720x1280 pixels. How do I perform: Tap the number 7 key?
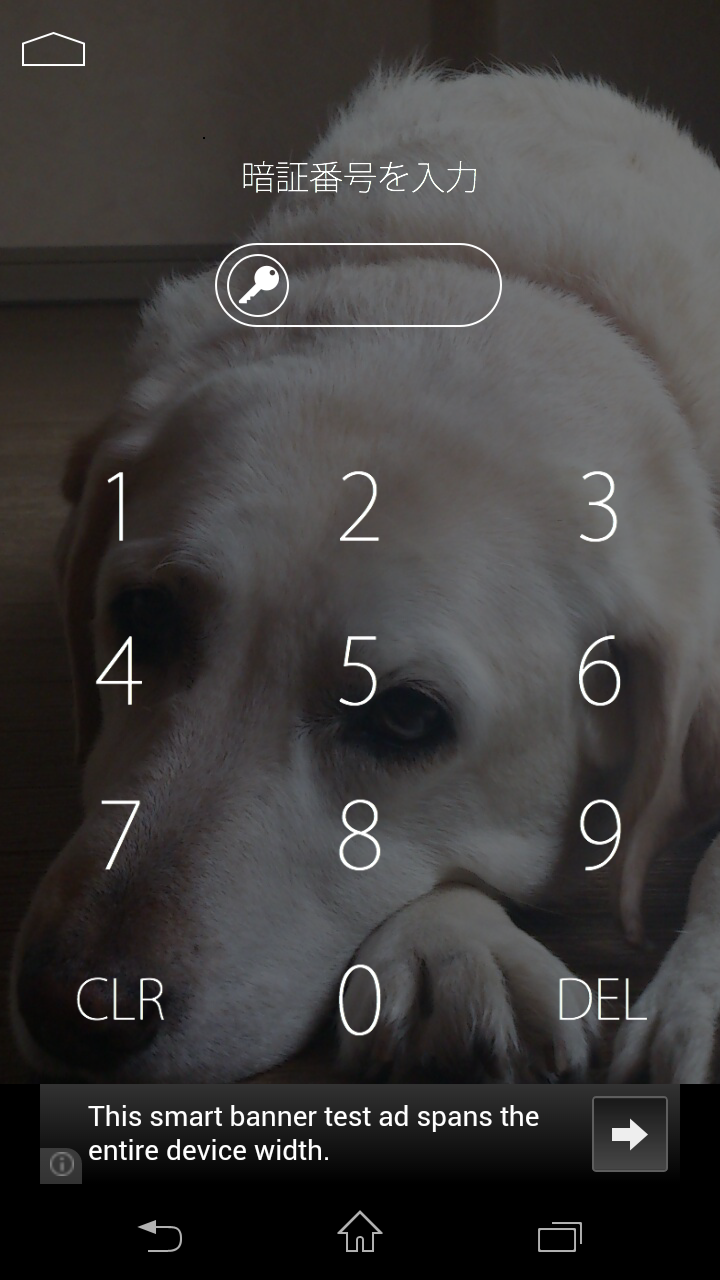pos(120,833)
